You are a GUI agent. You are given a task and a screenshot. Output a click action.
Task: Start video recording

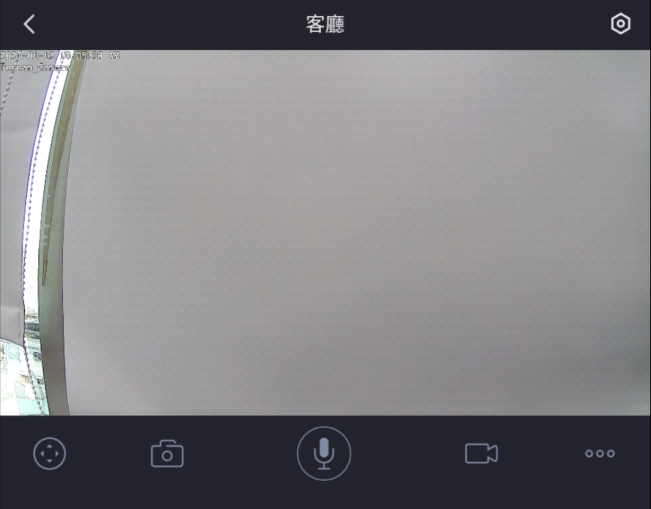coord(481,453)
